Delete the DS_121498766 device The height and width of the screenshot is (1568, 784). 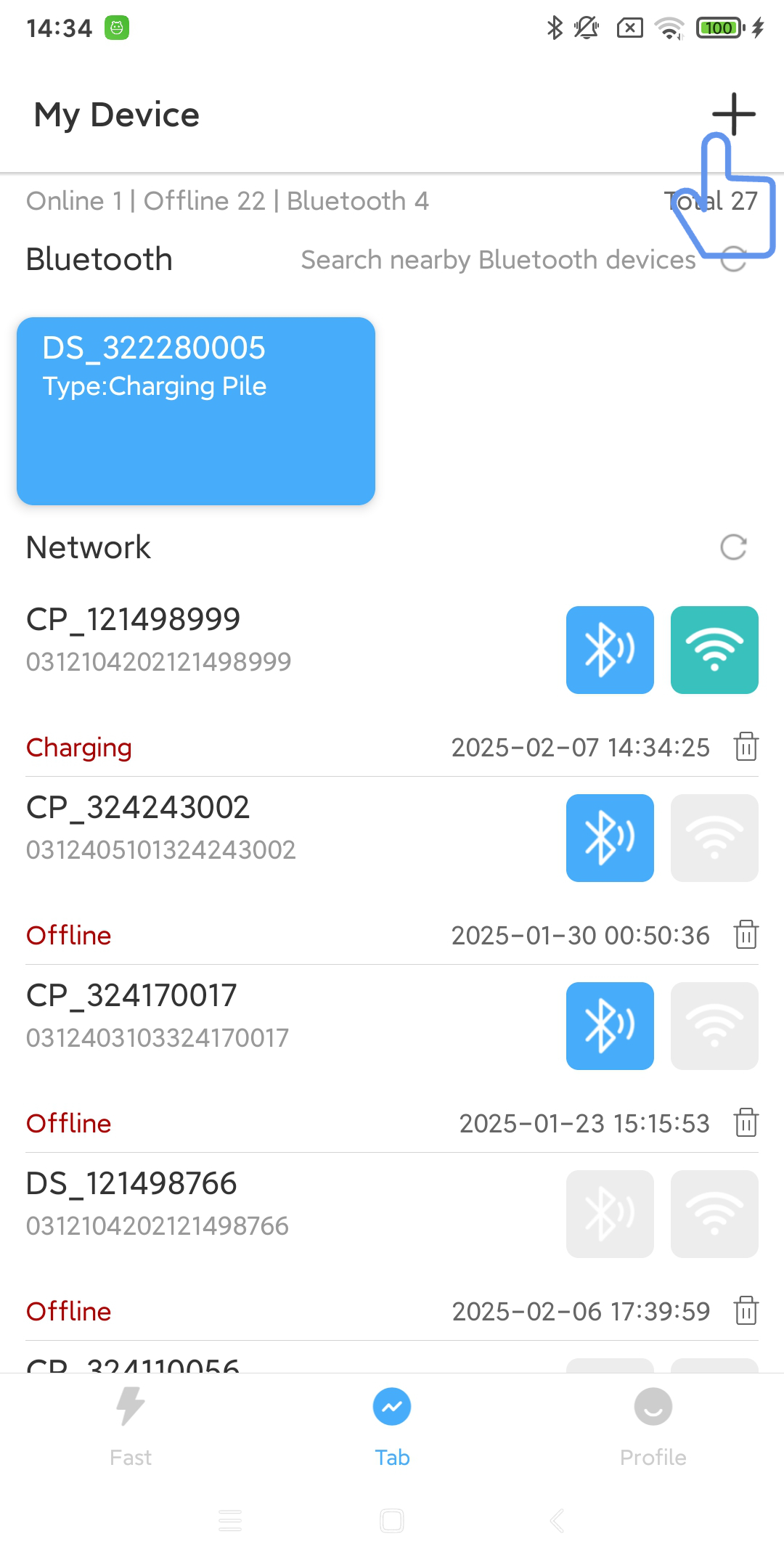point(746,1311)
